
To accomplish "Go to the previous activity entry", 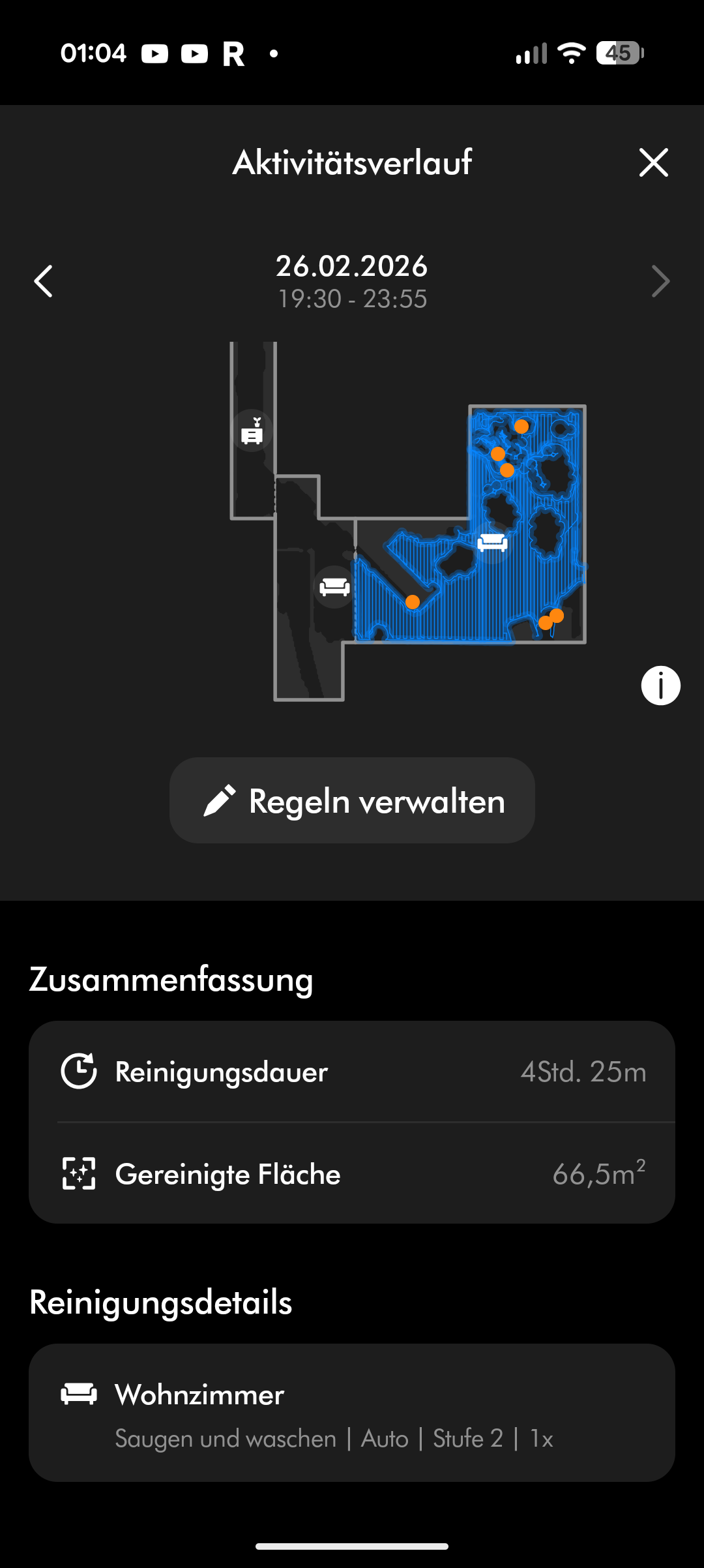I will 44,282.
